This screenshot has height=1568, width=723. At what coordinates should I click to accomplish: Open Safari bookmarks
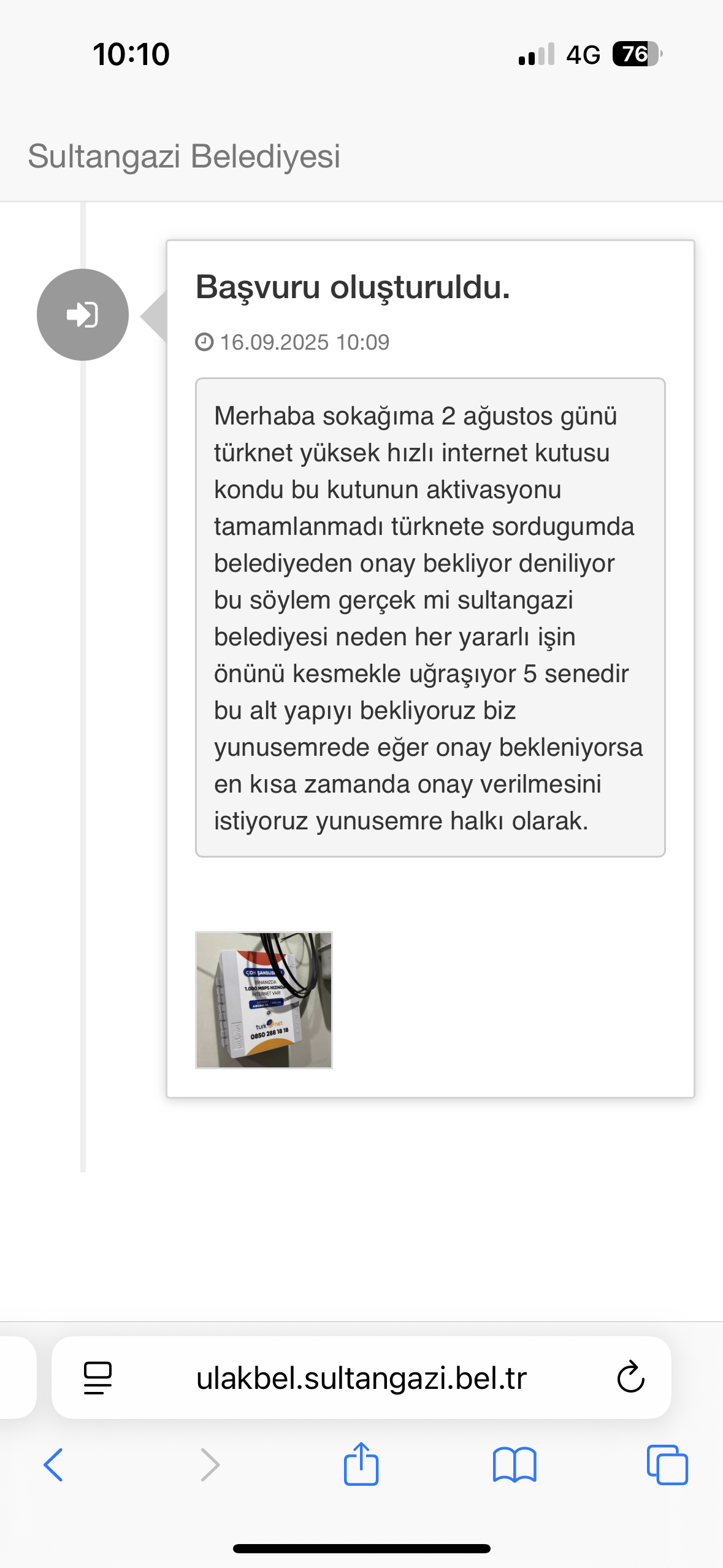point(515,1465)
